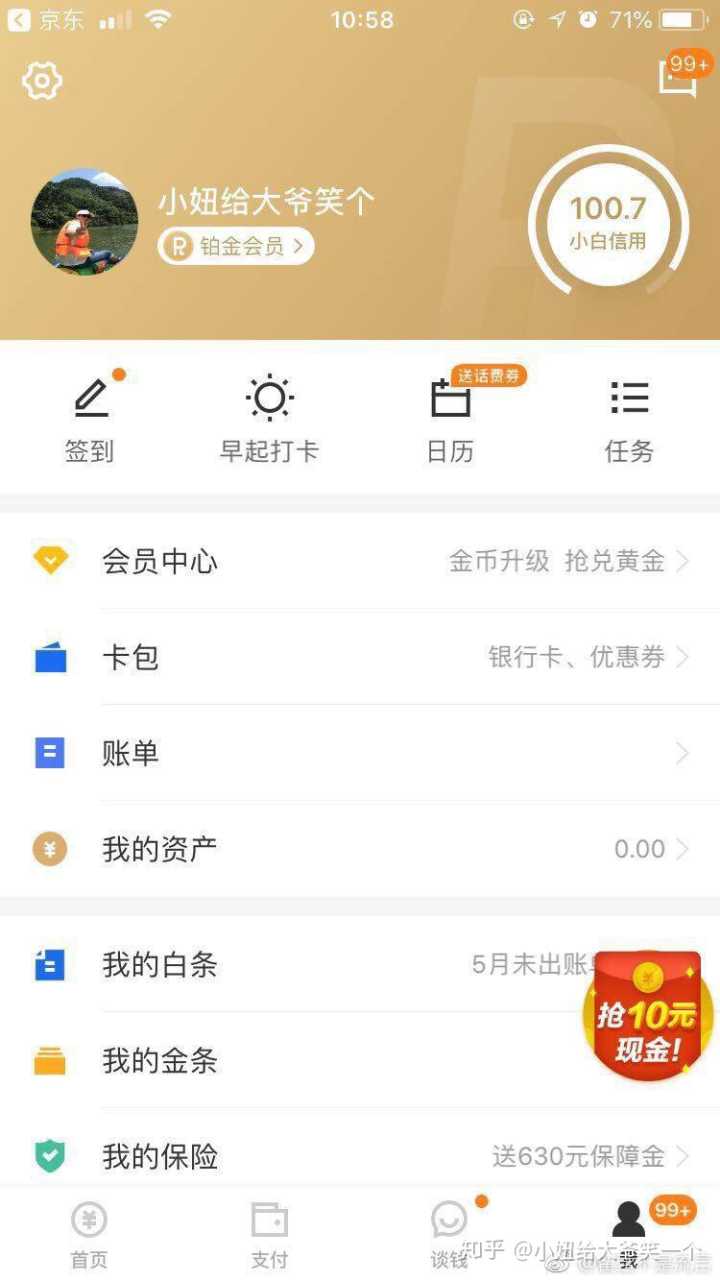The height and width of the screenshot is (1281, 720).
Task: Open the 日历 calendar
Action: [450, 420]
